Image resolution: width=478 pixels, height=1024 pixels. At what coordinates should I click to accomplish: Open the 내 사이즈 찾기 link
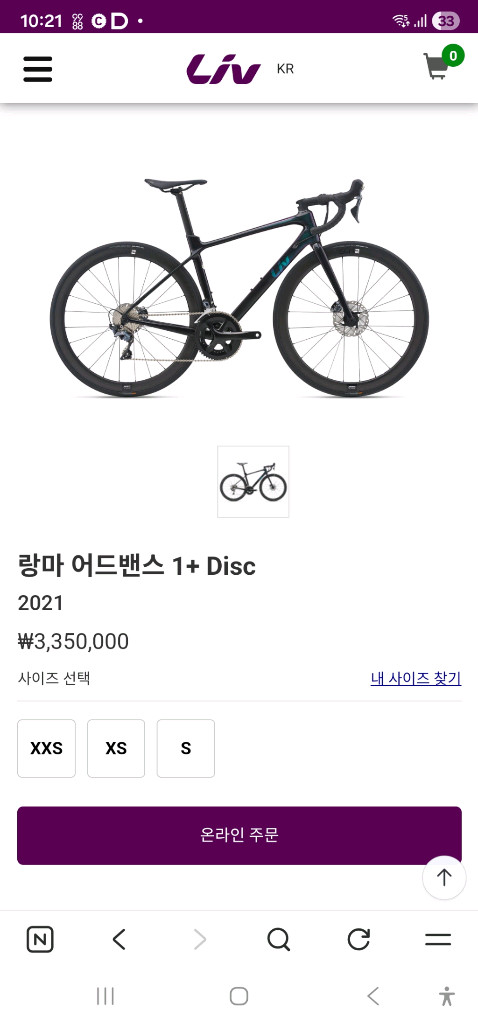[x=416, y=679]
